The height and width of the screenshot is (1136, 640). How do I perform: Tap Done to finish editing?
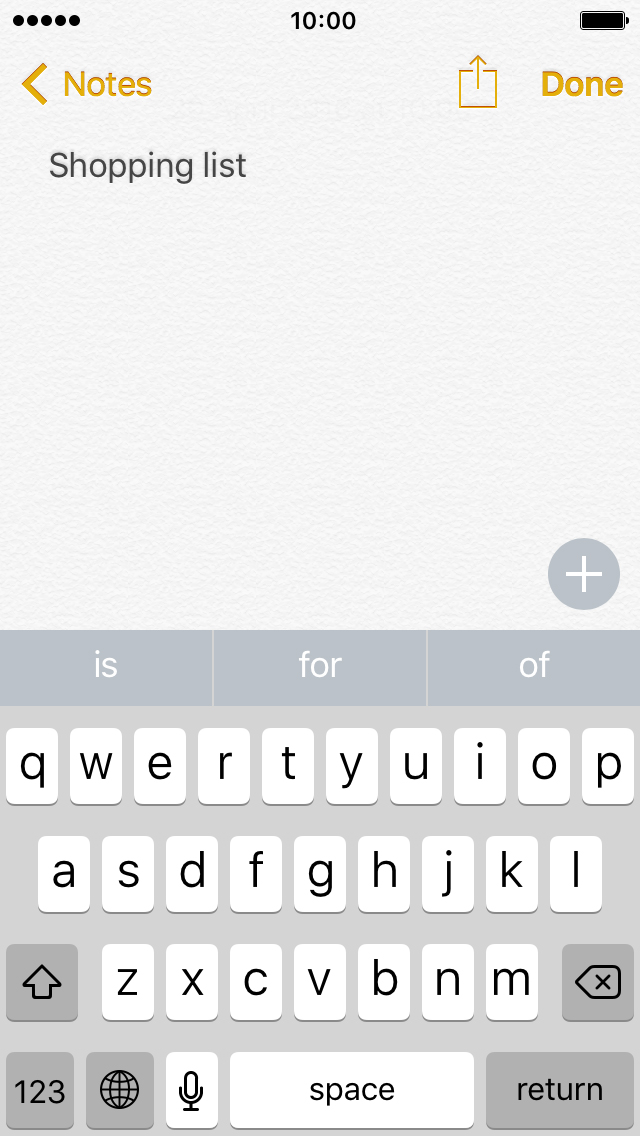[582, 84]
